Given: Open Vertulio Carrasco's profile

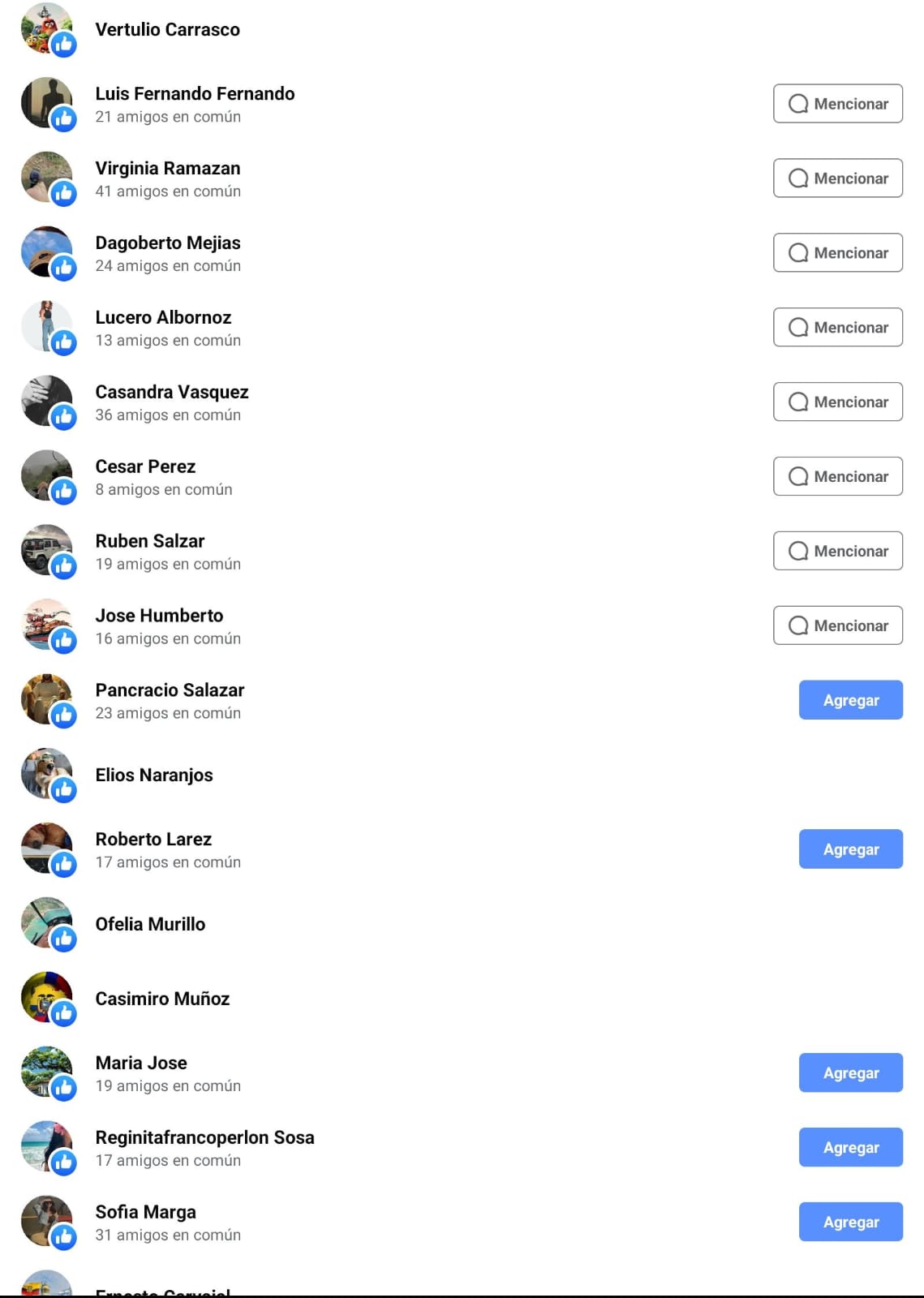Looking at the screenshot, I should pos(167,30).
